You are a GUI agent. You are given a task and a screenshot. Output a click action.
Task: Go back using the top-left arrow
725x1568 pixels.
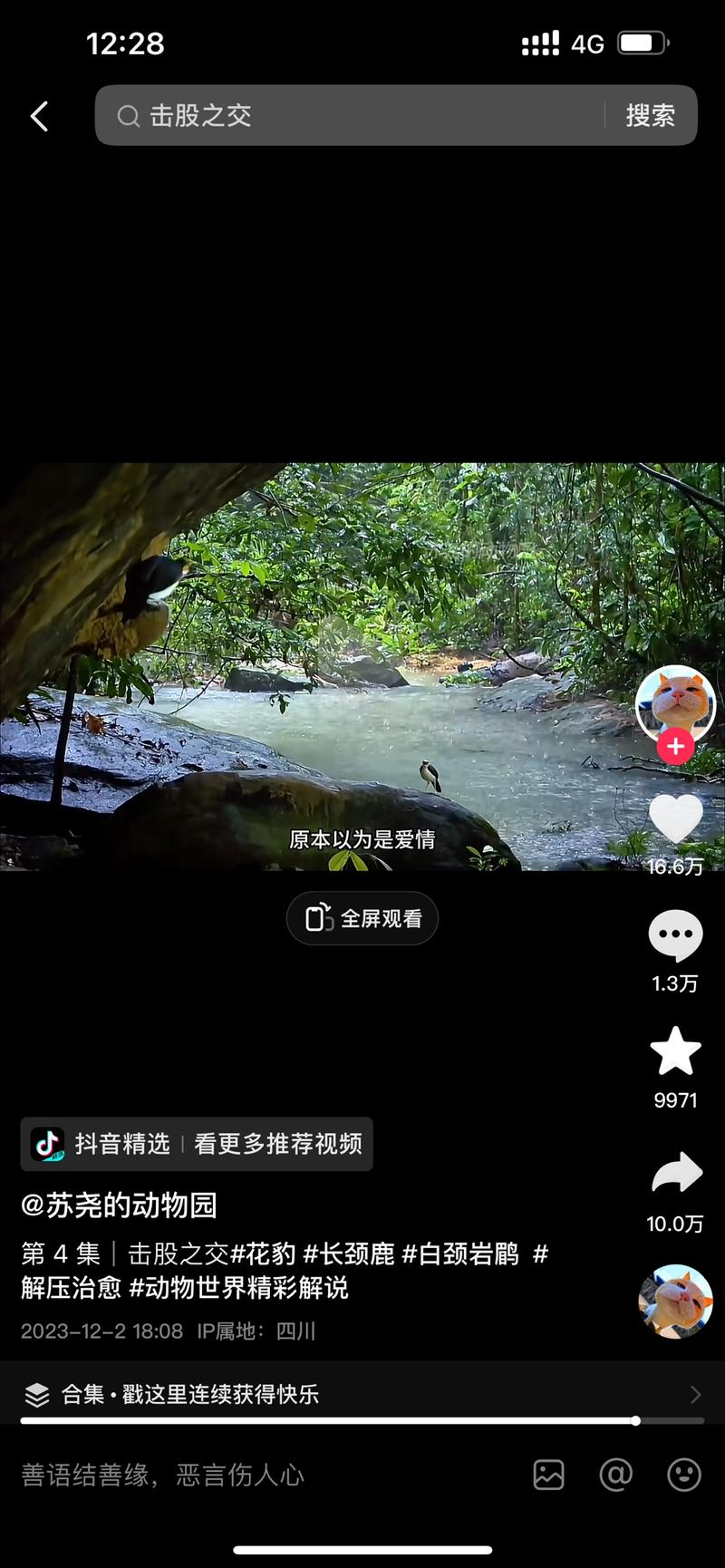point(39,116)
